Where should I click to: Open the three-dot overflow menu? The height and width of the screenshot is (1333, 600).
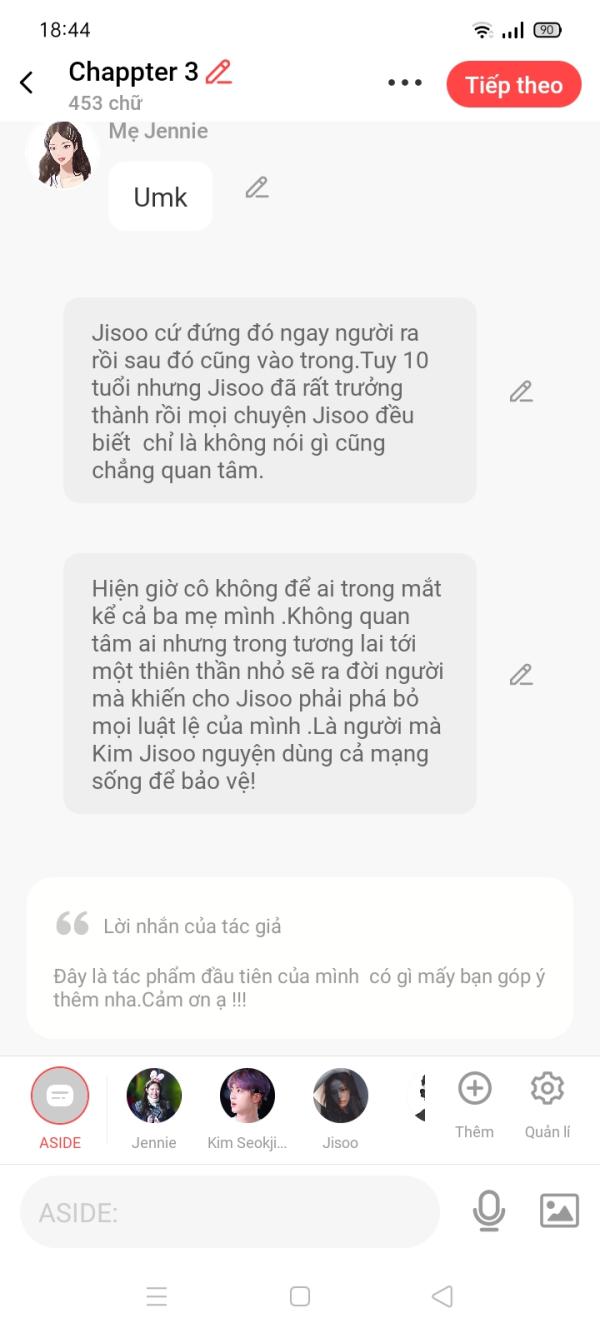click(405, 83)
